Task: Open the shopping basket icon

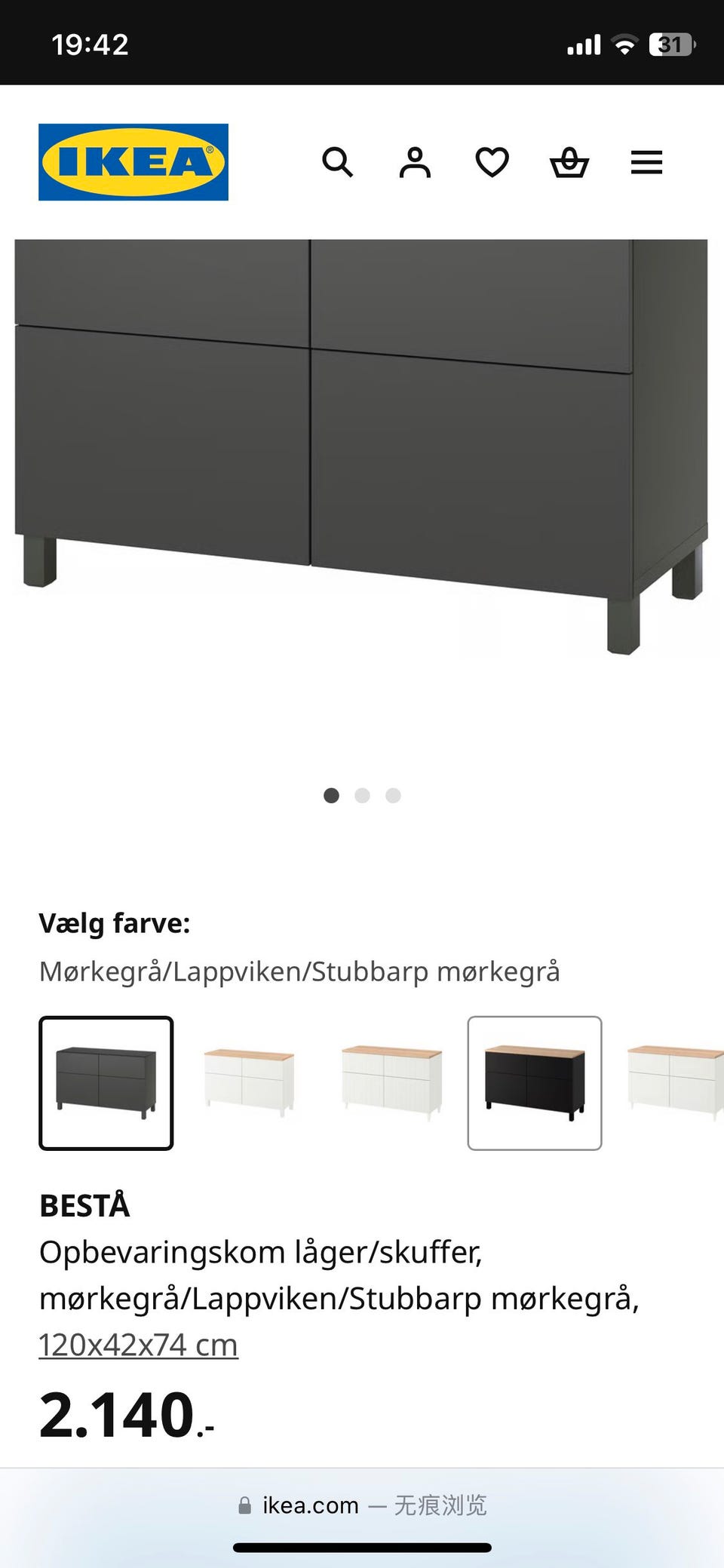Action: tap(571, 161)
